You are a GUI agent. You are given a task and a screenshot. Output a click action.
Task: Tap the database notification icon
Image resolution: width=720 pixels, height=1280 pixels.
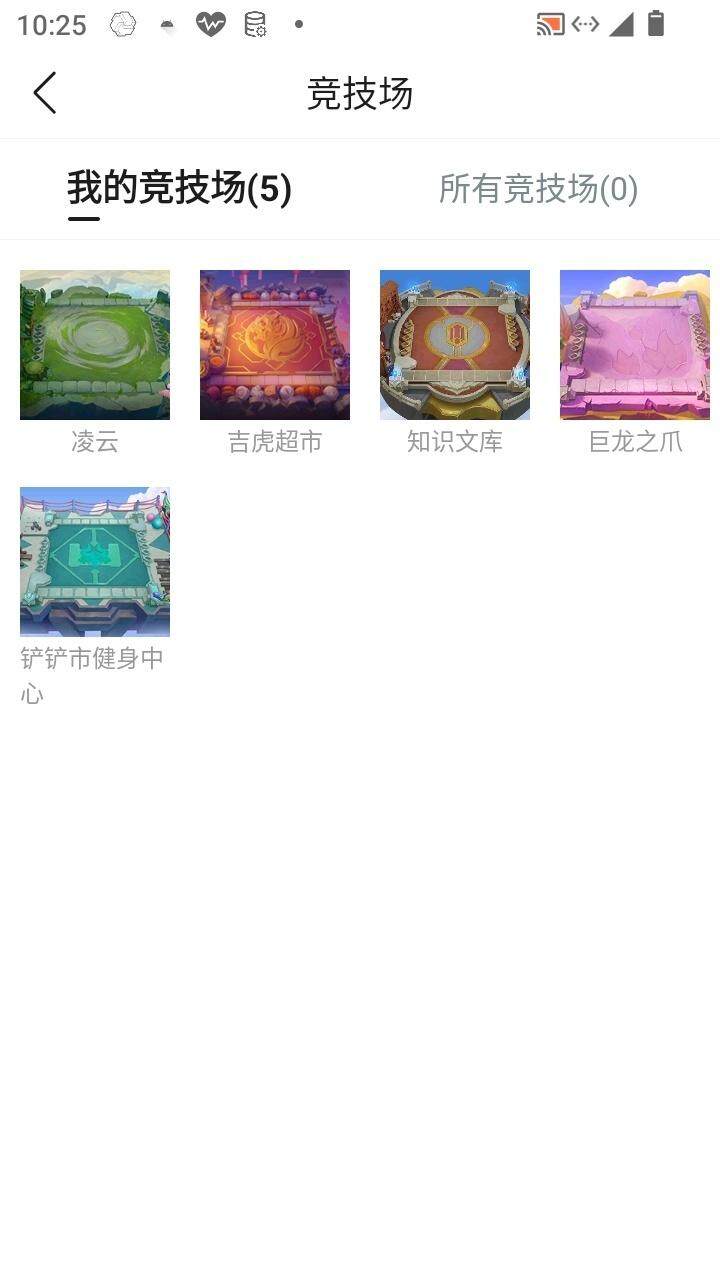click(253, 24)
